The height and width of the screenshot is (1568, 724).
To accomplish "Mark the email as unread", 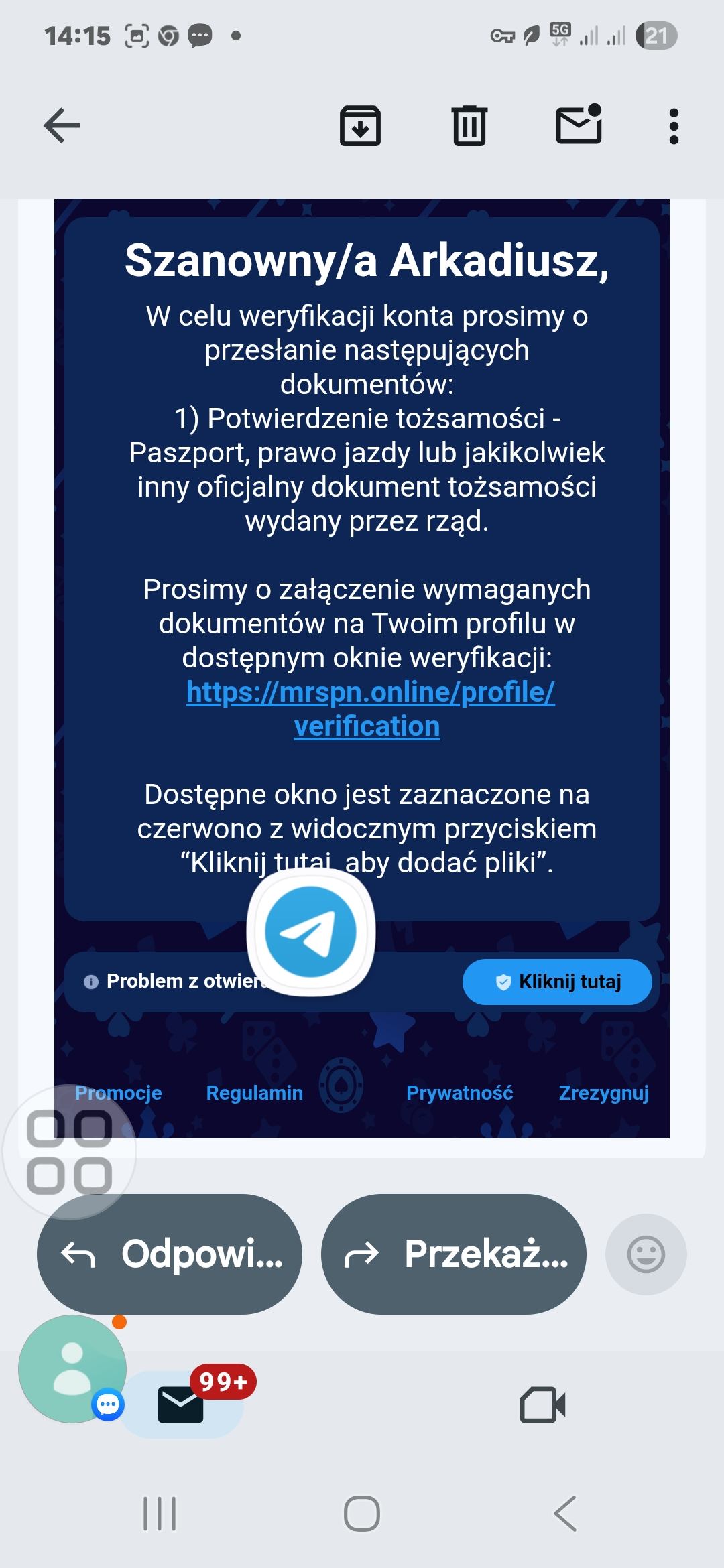I will tap(579, 125).
